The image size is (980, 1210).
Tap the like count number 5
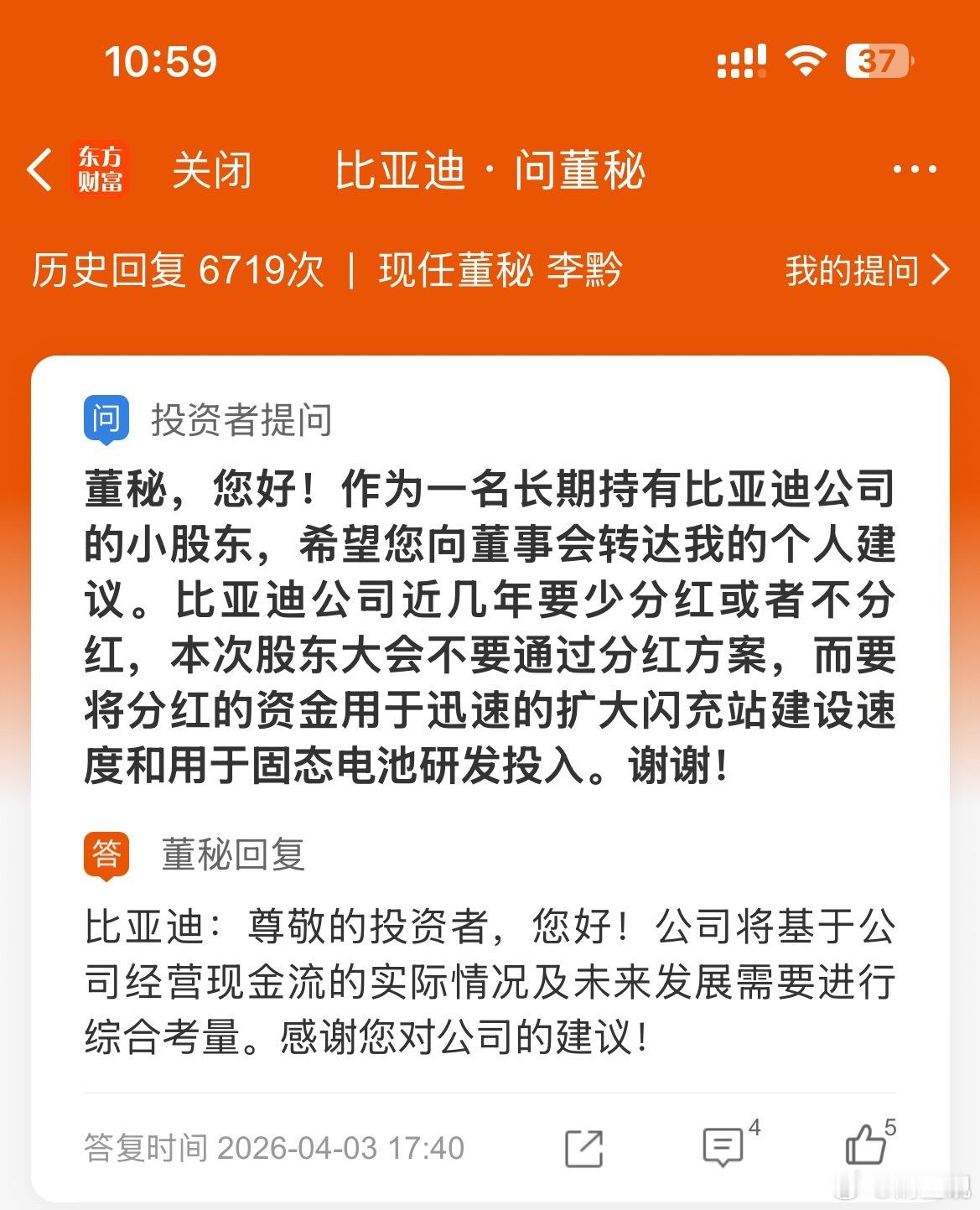891,1129
